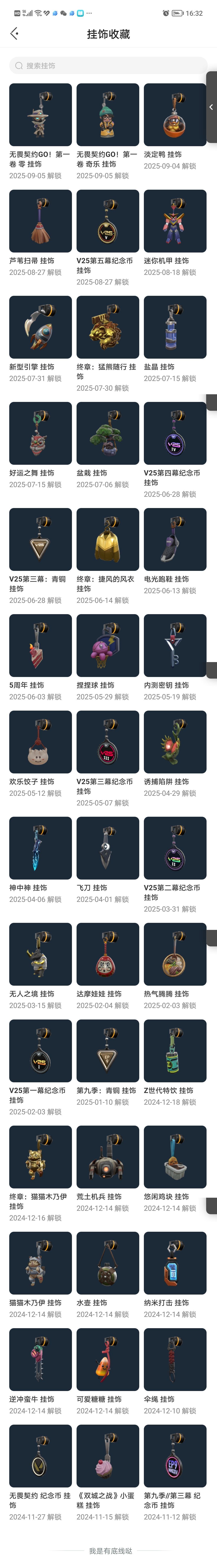Select the 达摩娃娃 挂饰 item
217x1568 pixels.
tap(107, 954)
